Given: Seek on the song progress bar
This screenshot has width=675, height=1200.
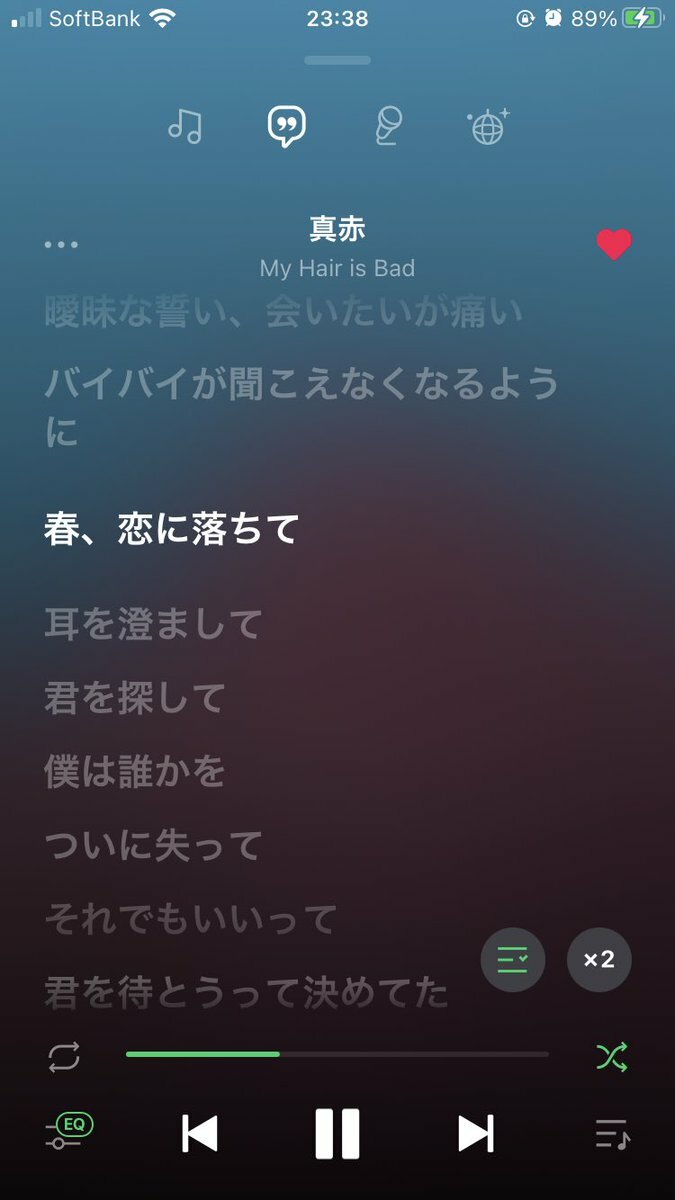Looking at the screenshot, I should pyautogui.click(x=337, y=1054).
